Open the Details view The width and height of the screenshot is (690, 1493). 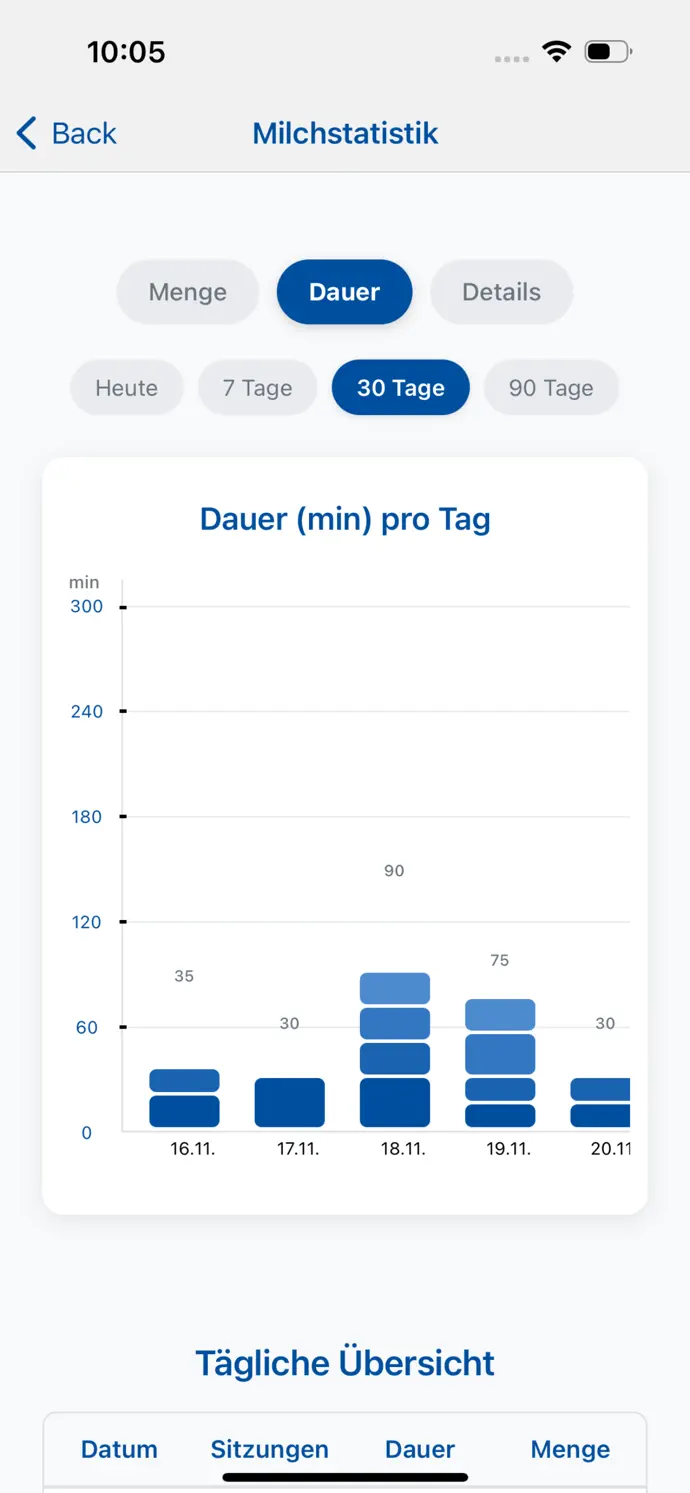pyautogui.click(x=501, y=292)
